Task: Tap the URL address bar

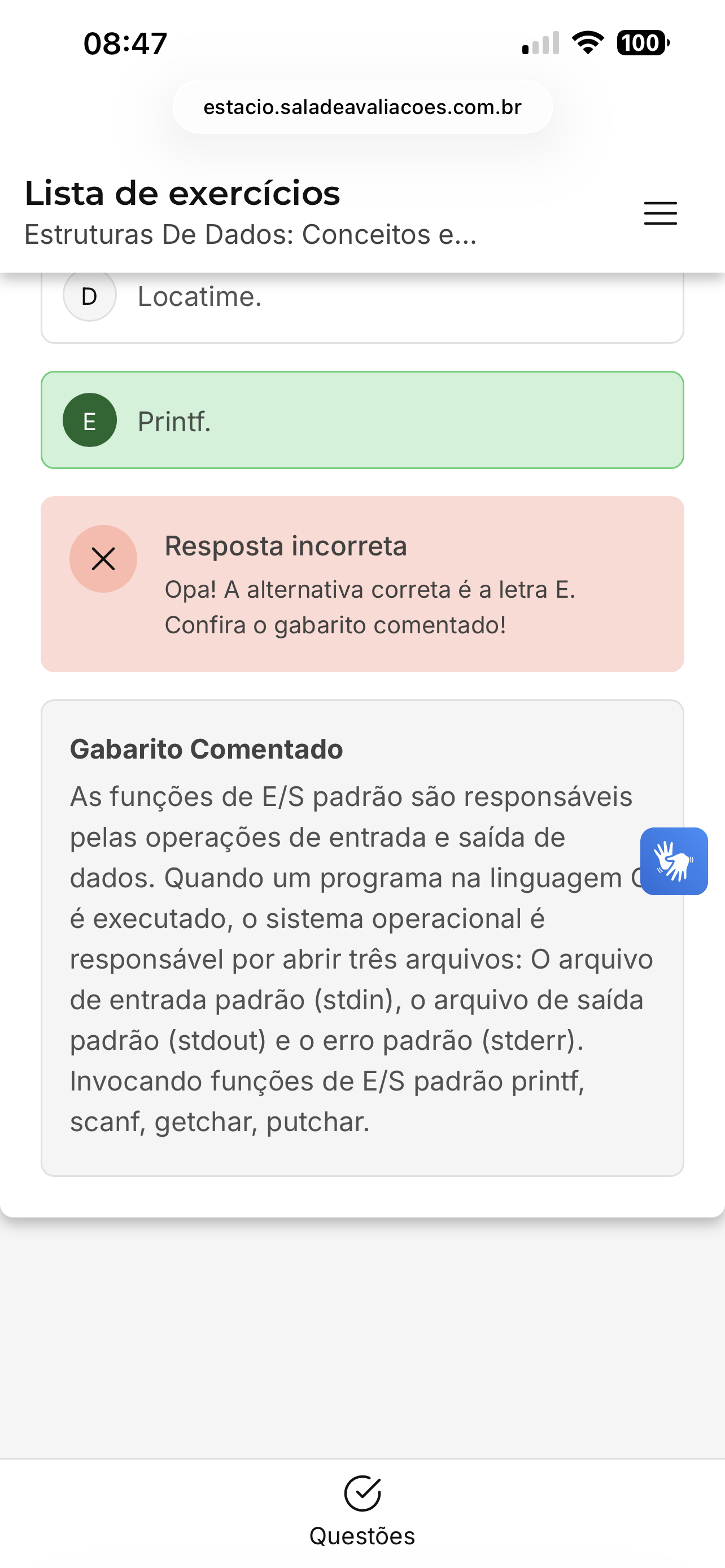Action: pos(362,107)
